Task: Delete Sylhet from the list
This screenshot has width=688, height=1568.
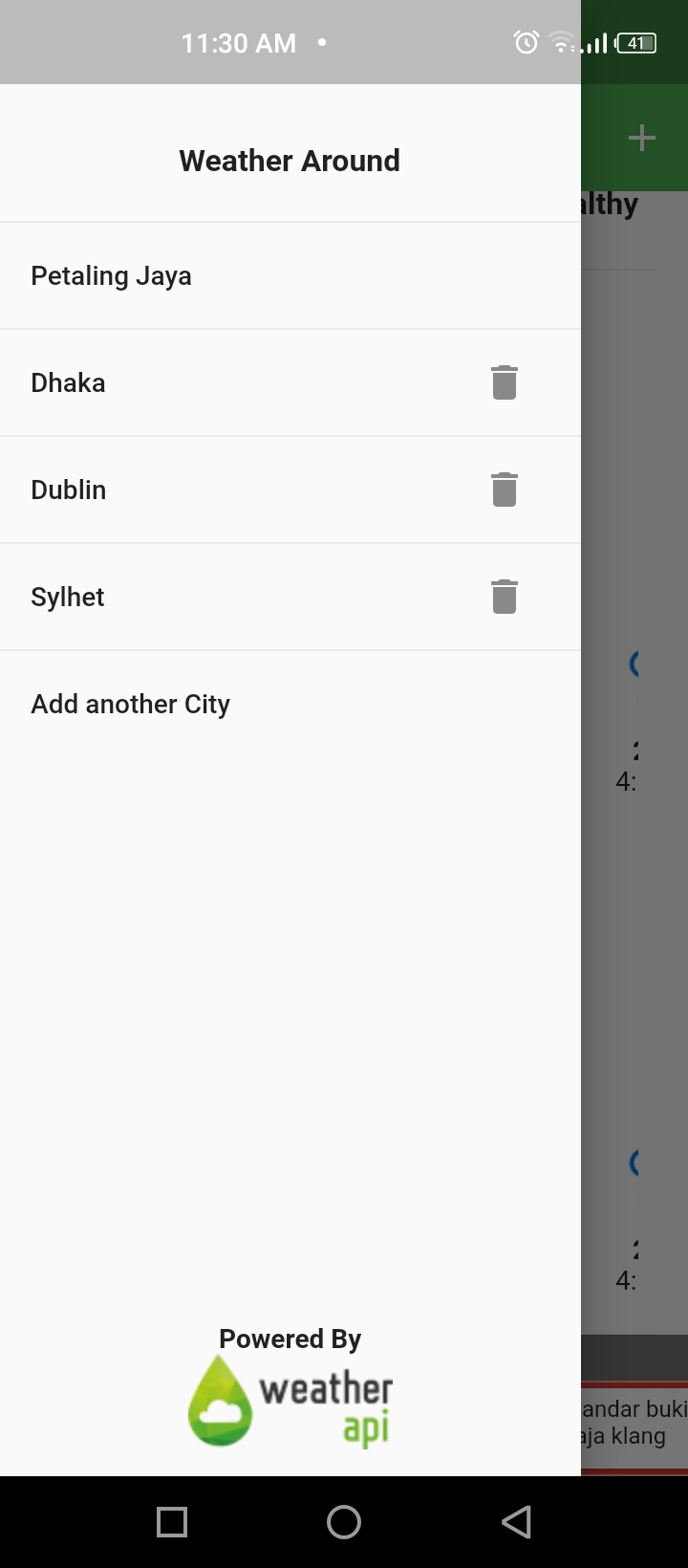Action: [505, 597]
